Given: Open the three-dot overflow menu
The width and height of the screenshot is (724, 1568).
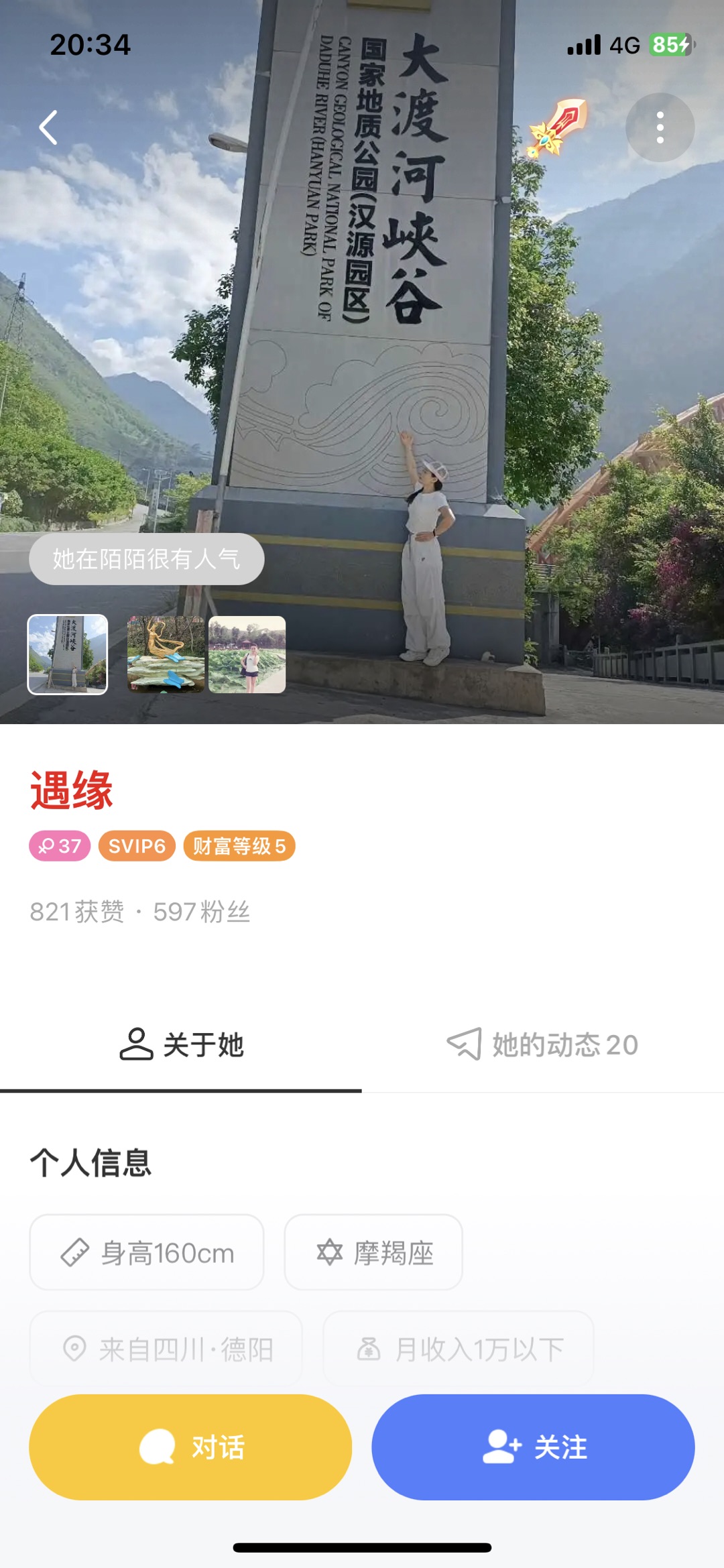Looking at the screenshot, I should click(x=660, y=127).
